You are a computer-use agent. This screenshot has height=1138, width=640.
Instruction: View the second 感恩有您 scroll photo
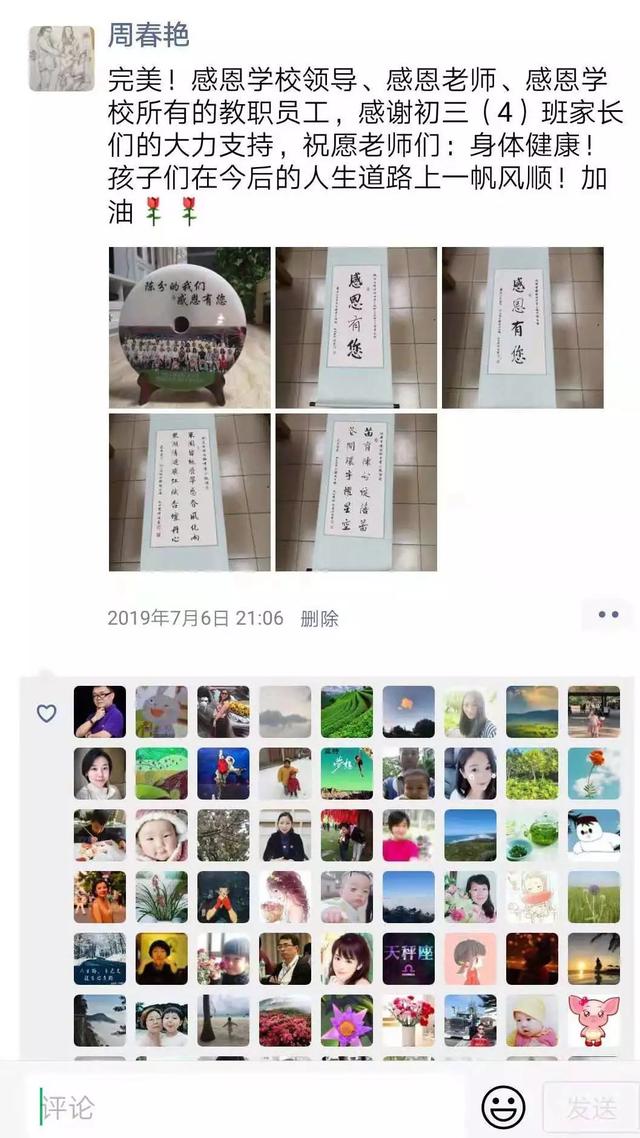(x=356, y=327)
